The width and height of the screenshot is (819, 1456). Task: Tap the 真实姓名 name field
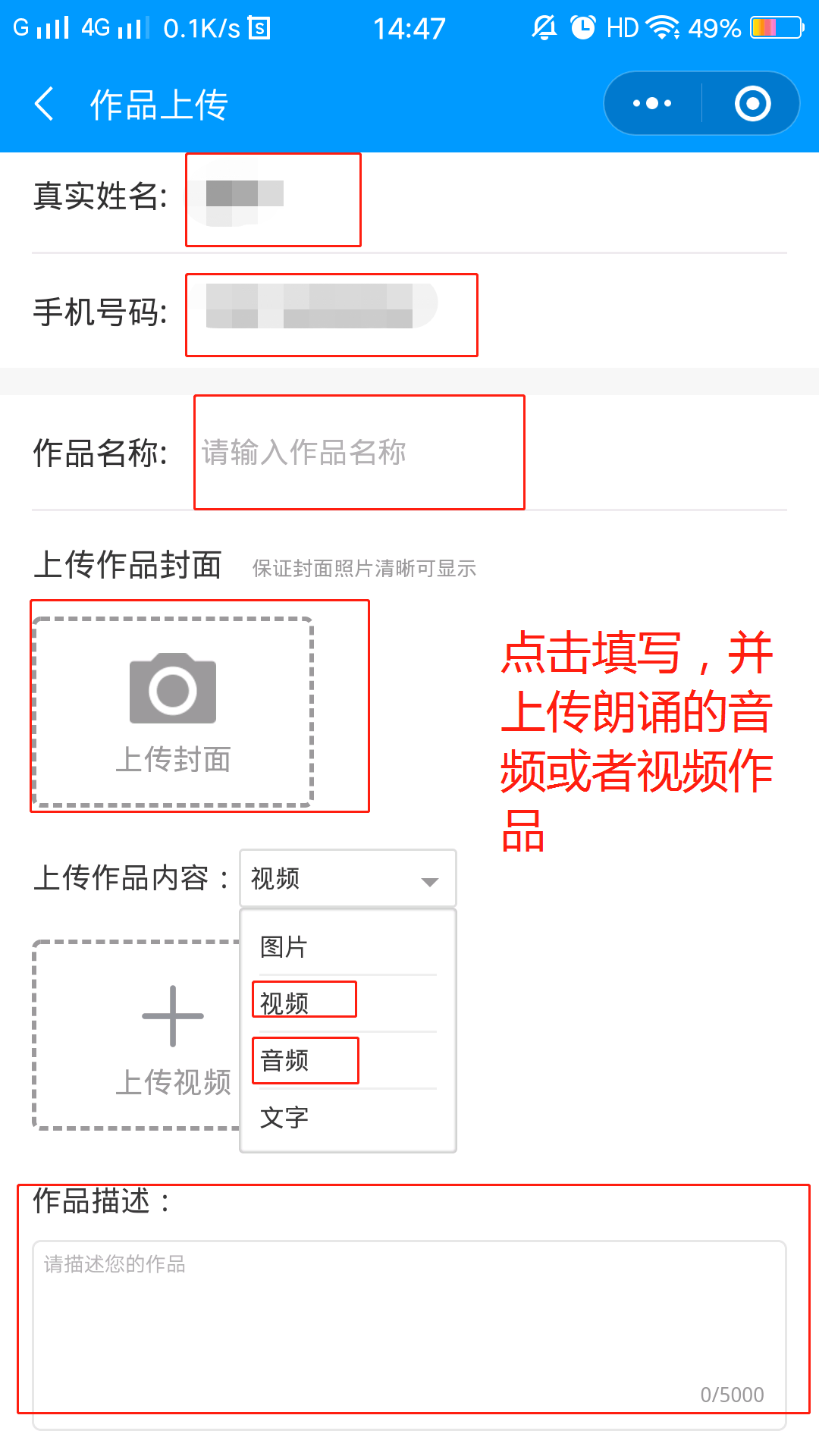click(x=273, y=199)
